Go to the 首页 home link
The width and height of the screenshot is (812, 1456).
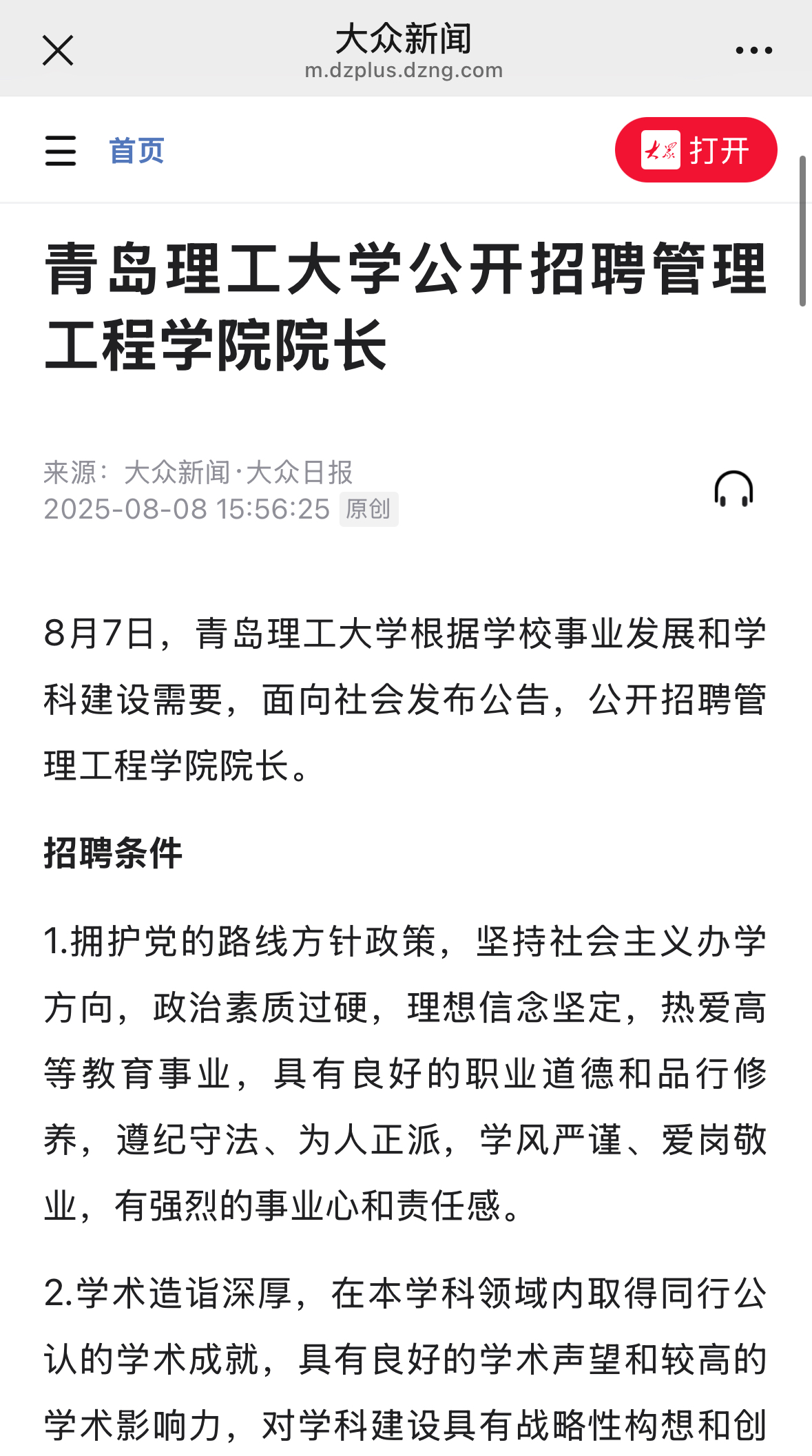click(137, 150)
